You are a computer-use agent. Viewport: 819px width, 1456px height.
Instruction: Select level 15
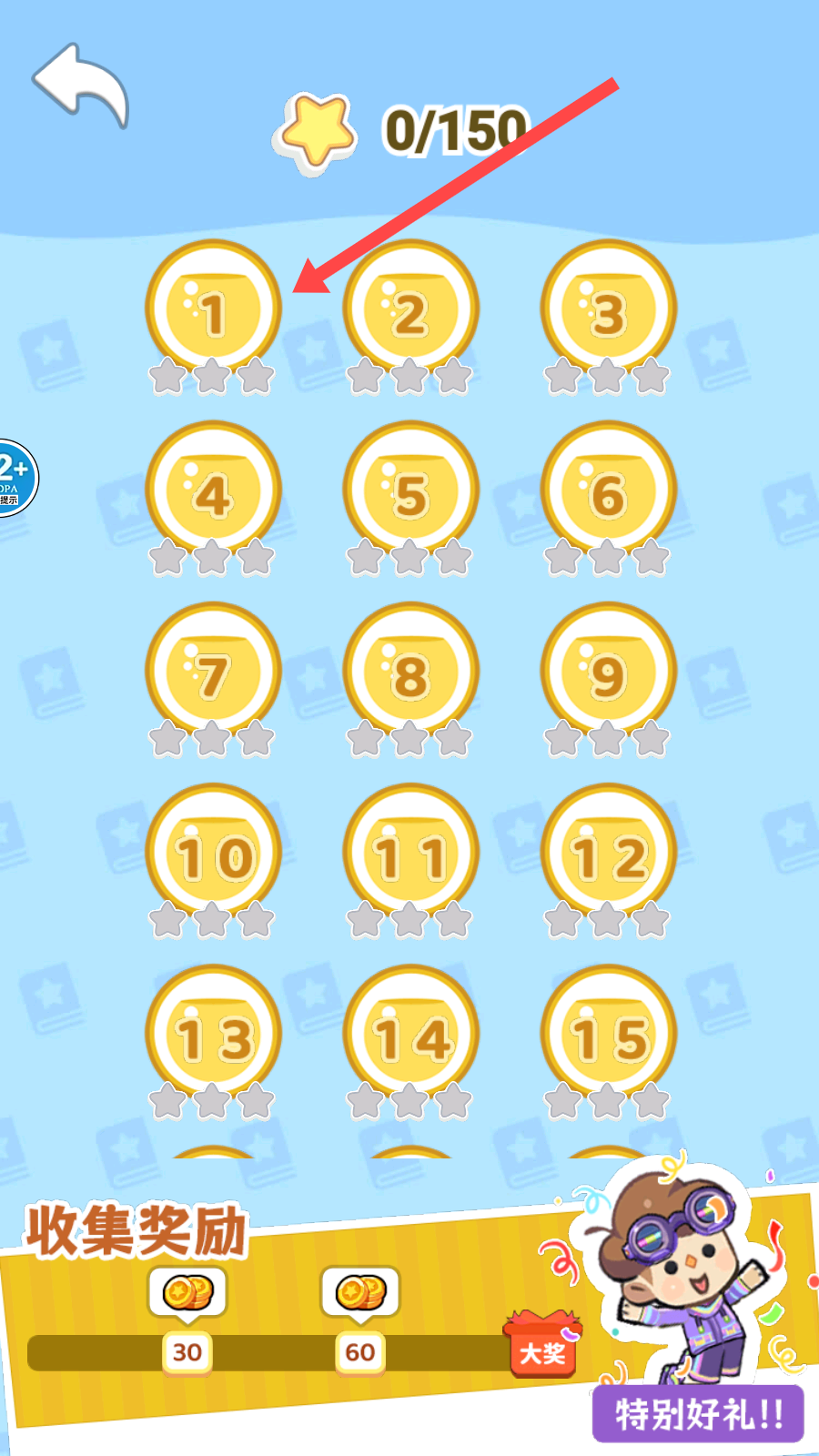608,1035
